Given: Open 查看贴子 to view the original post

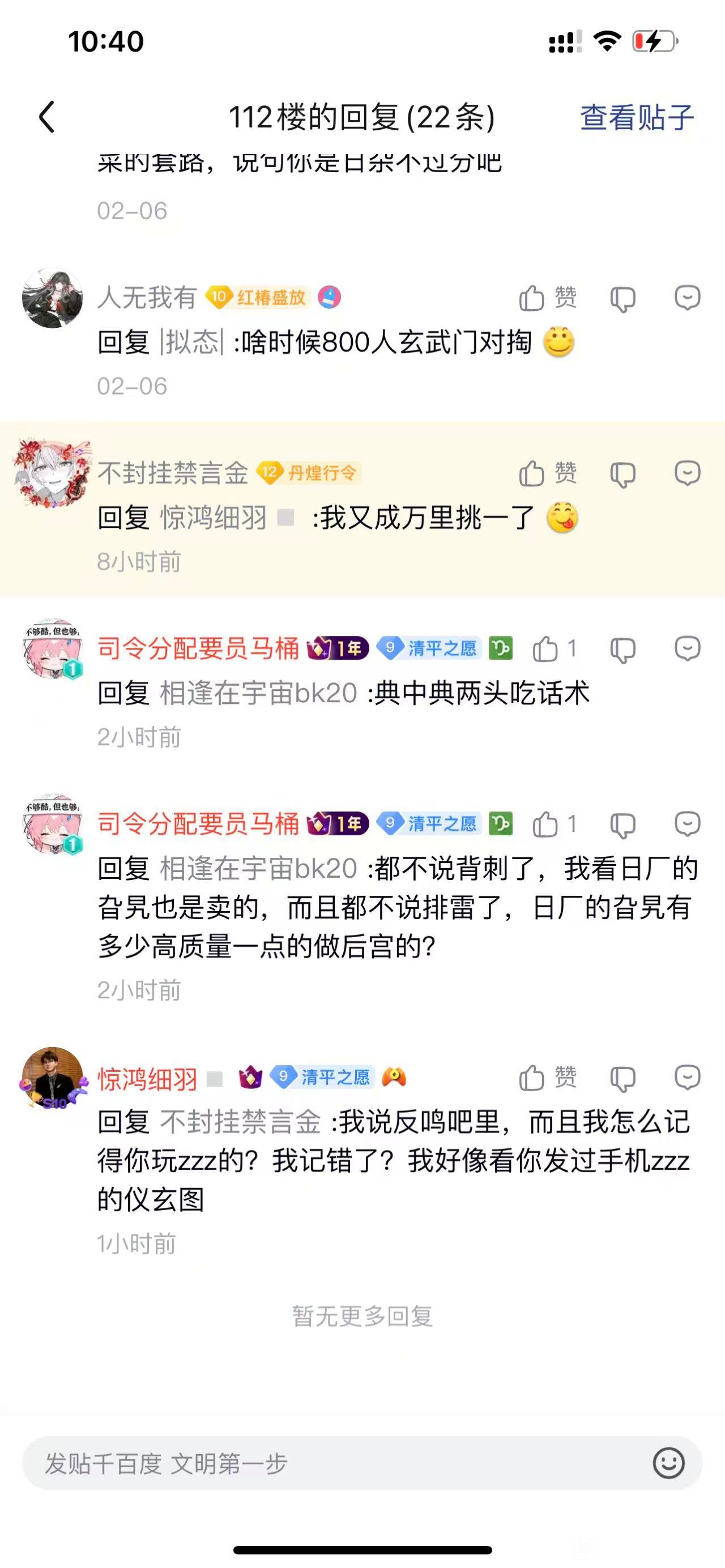Looking at the screenshot, I should [636, 117].
